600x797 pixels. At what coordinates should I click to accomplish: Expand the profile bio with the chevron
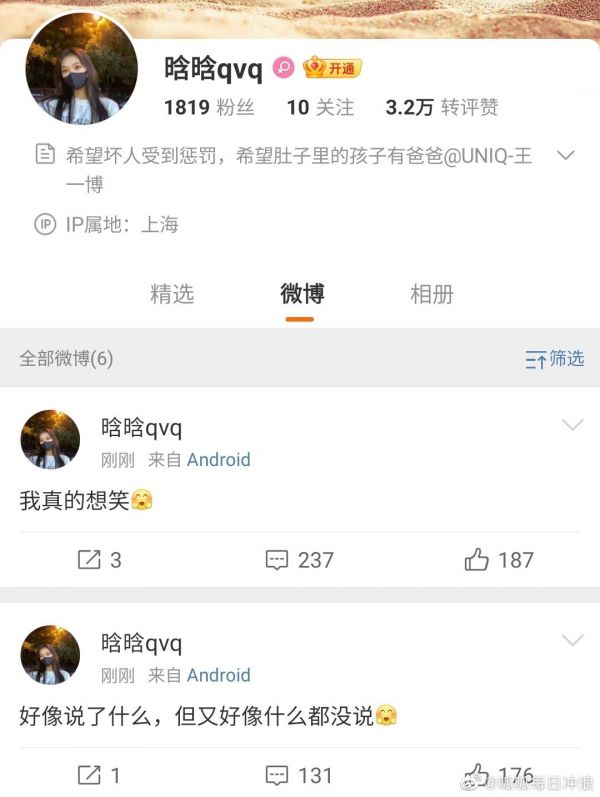[x=565, y=155]
